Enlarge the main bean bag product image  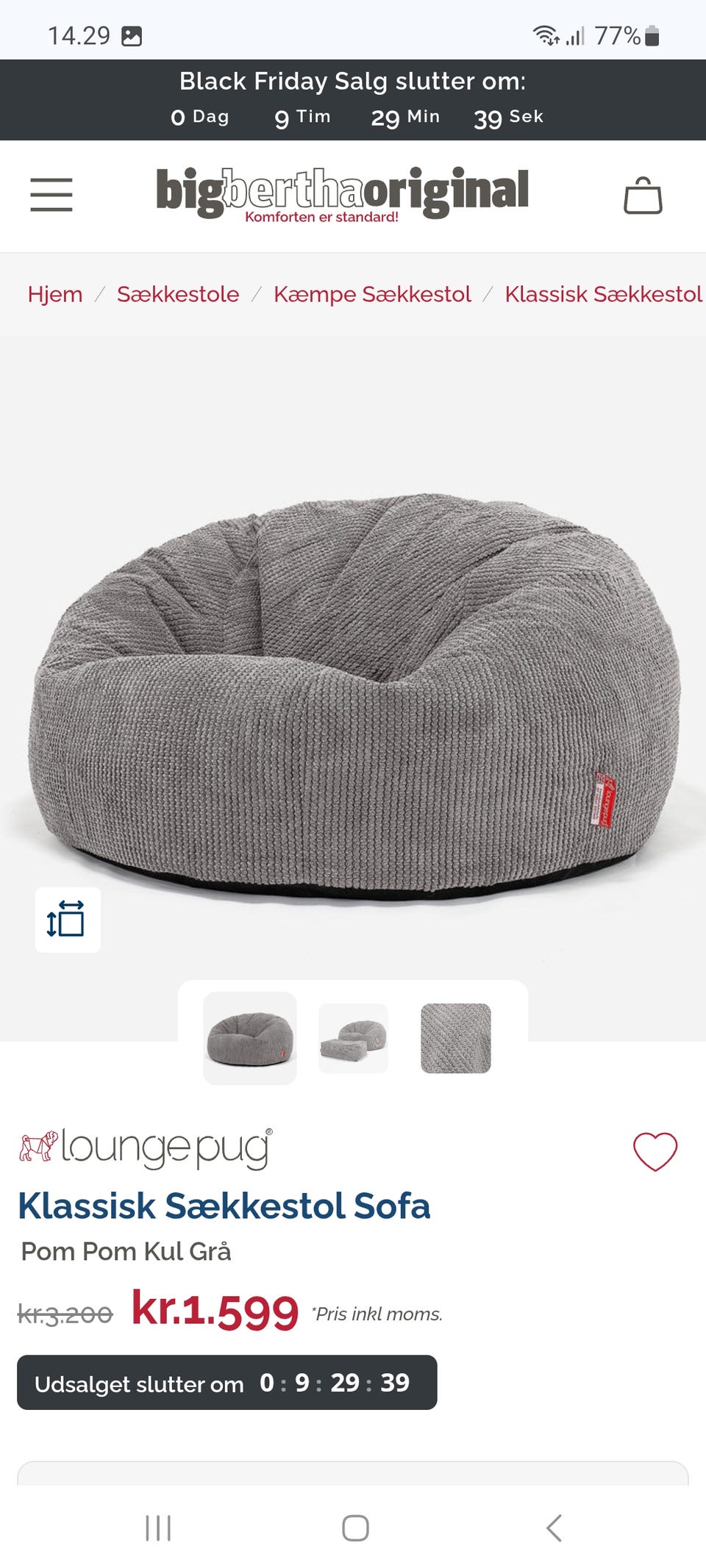point(353,691)
